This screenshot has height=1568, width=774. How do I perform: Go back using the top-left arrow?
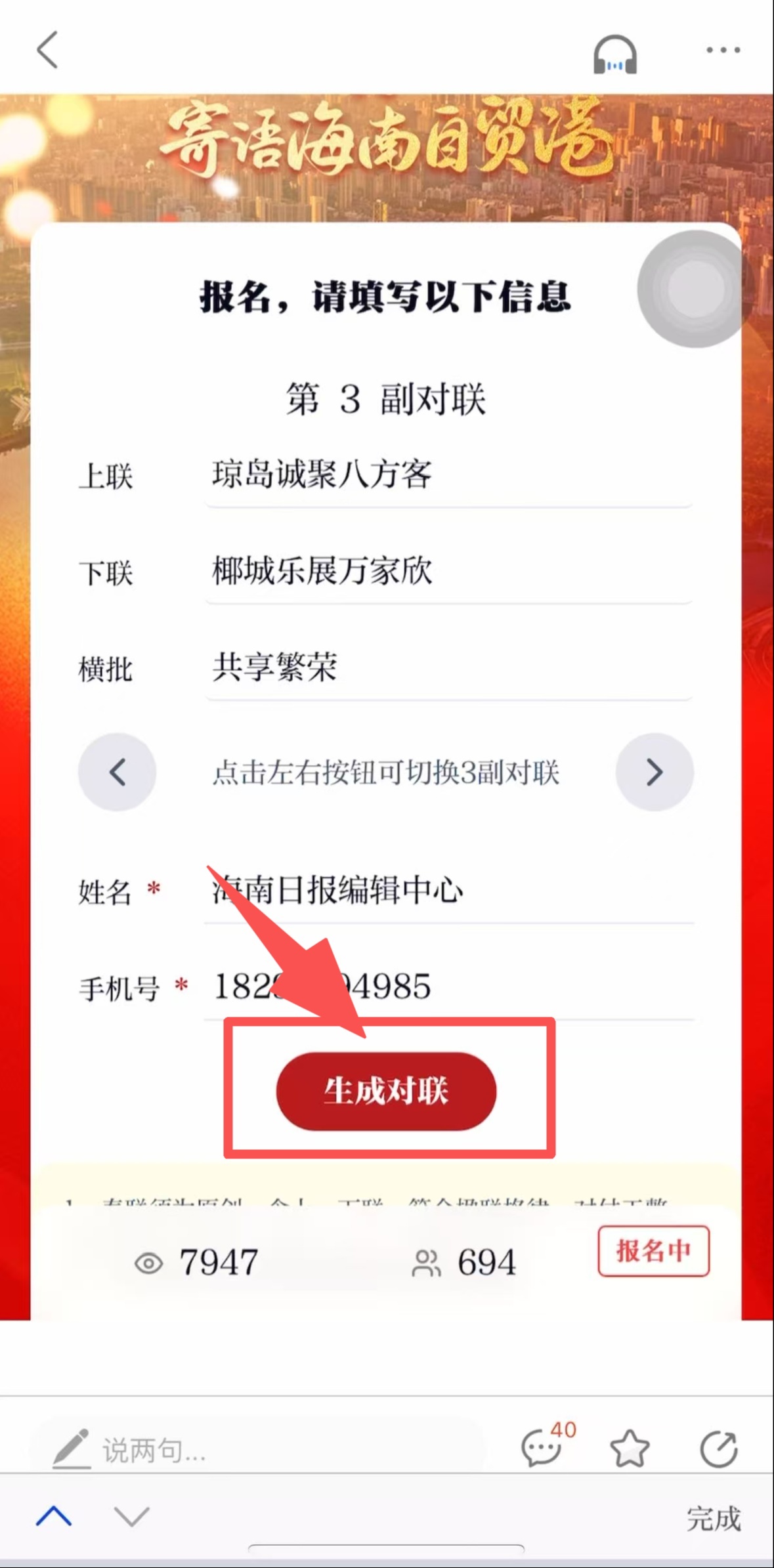click(47, 50)
